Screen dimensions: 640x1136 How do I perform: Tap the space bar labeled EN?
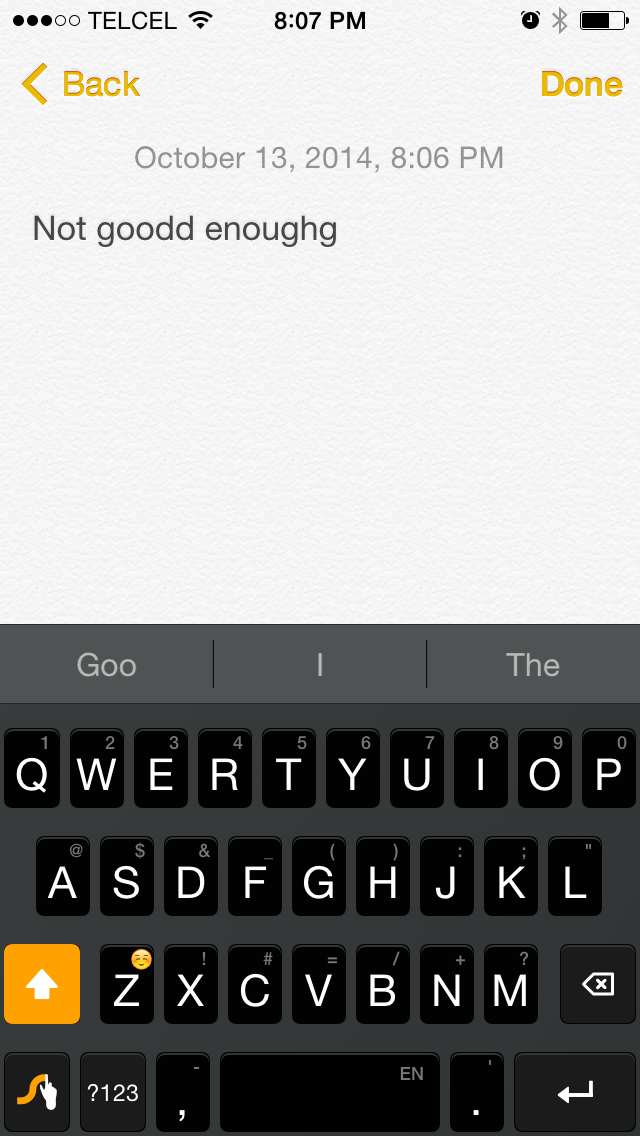point(330,1092)
